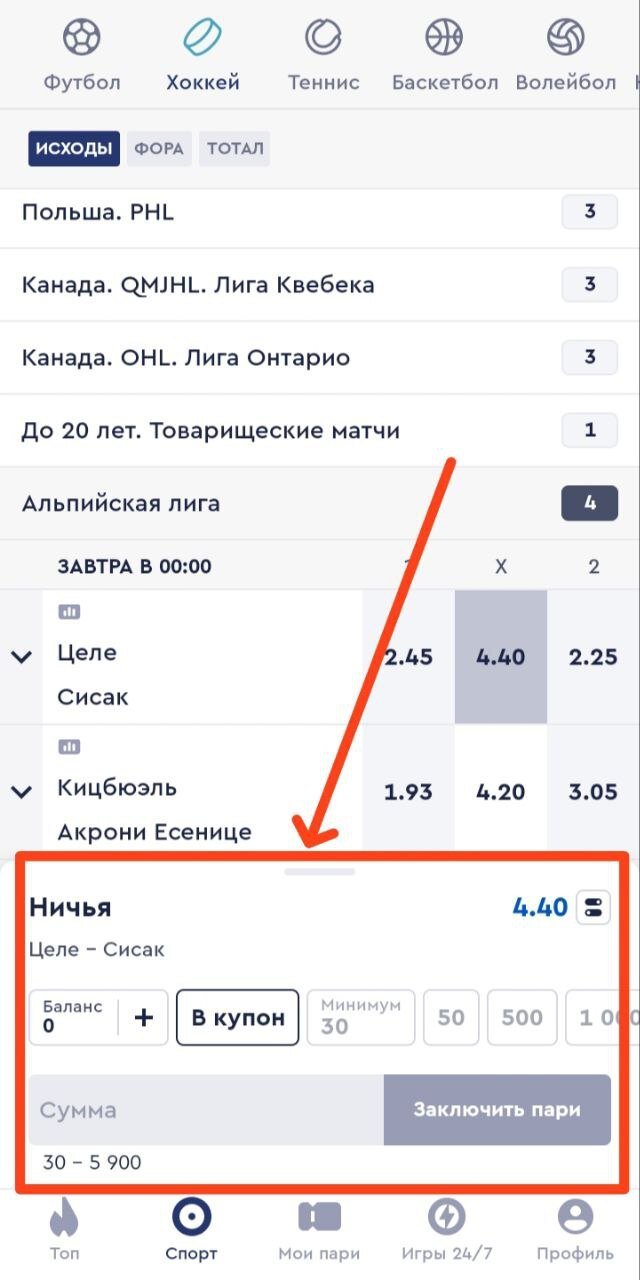Select the ФОРА market filter

[159, 149]
